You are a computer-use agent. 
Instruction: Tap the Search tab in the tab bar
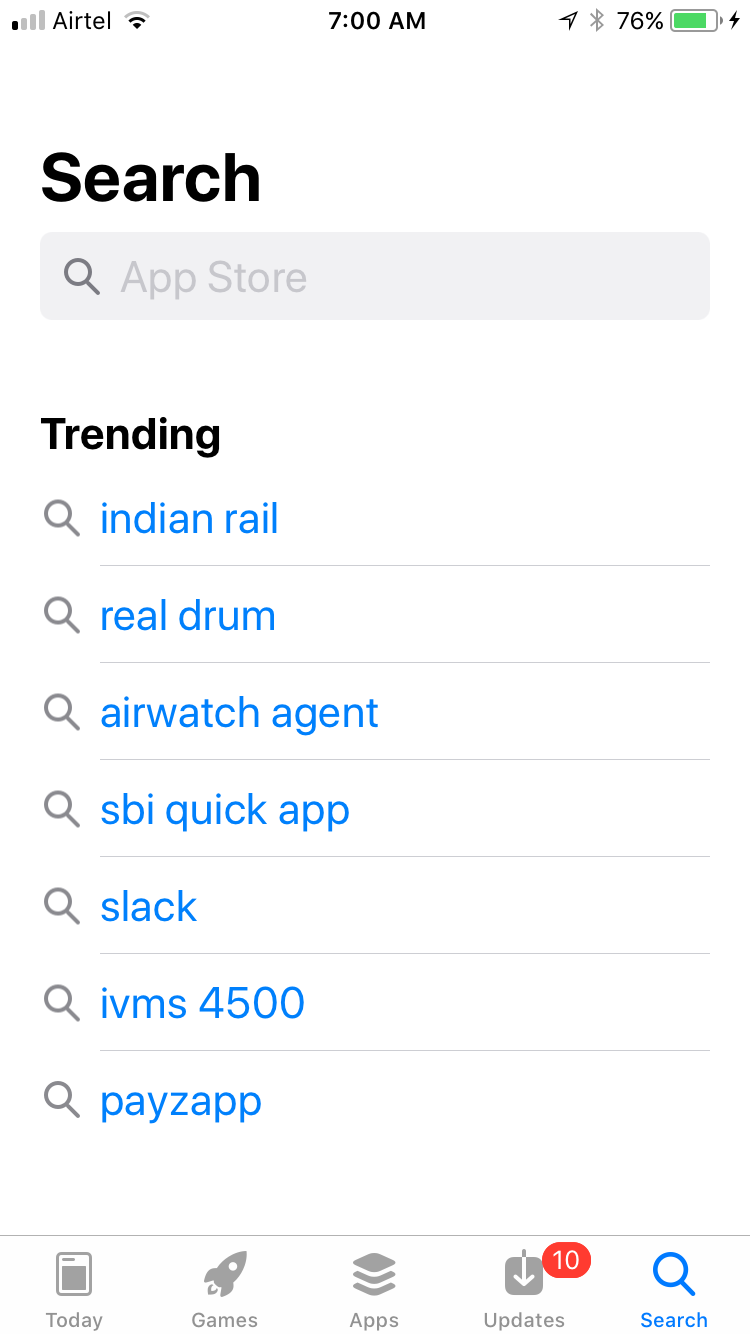(x=674, y=1289)
